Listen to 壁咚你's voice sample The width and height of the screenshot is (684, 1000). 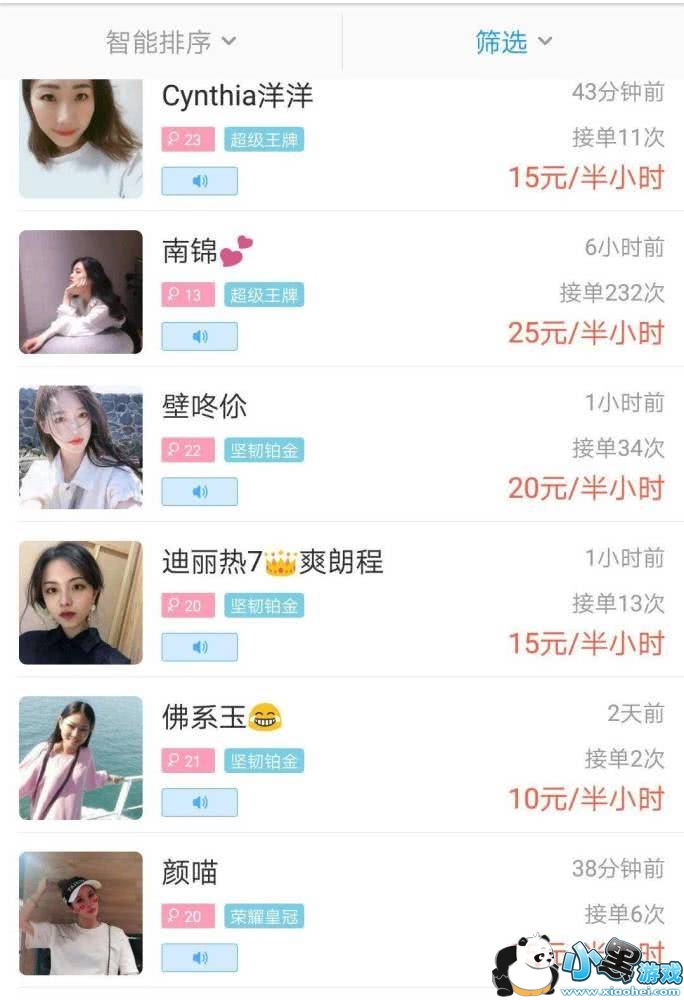click(x=200, y=491)
